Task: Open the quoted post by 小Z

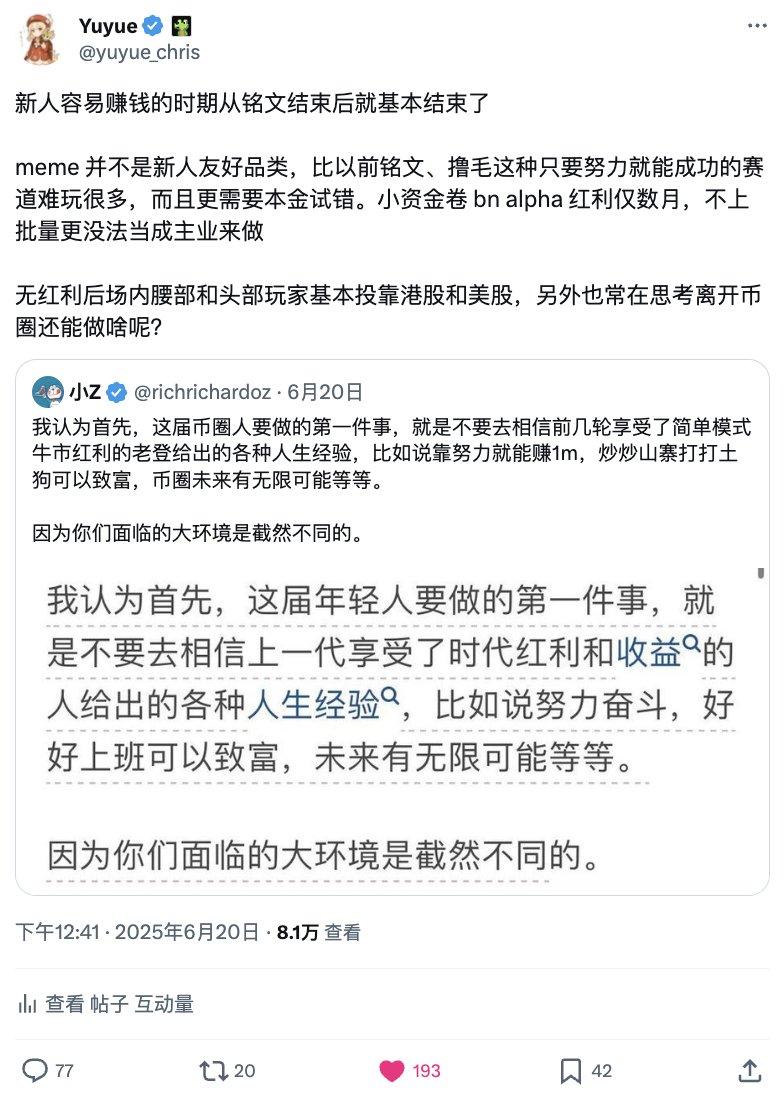Action: point(391,470)
